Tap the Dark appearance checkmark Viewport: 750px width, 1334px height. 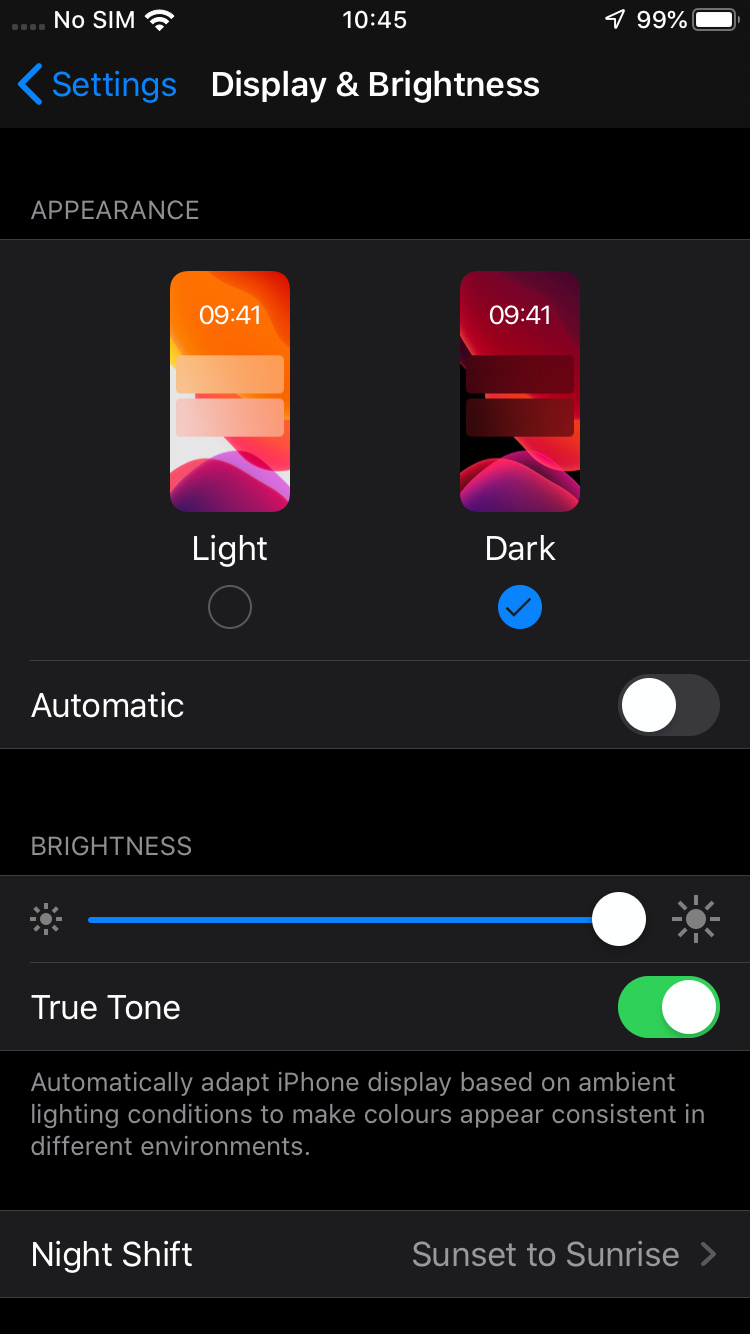coord(520,607)
